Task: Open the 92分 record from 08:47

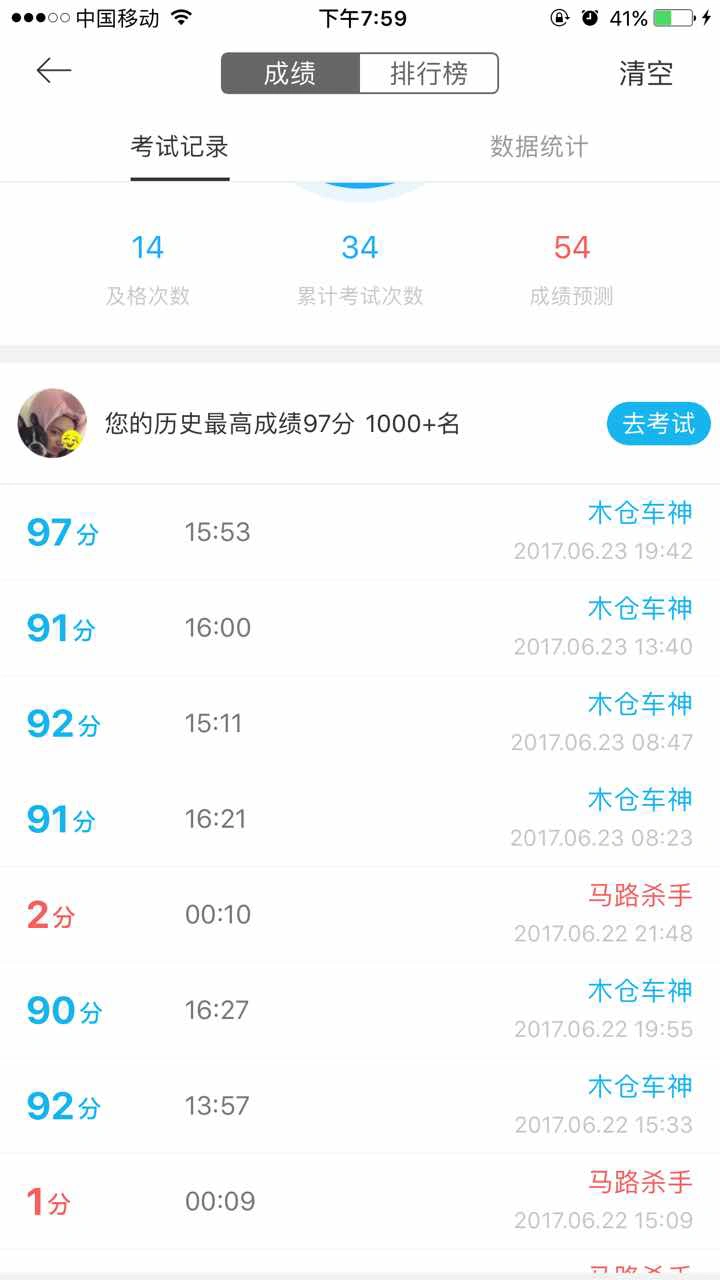Action: pyautogui.click(x=360, y=723)
